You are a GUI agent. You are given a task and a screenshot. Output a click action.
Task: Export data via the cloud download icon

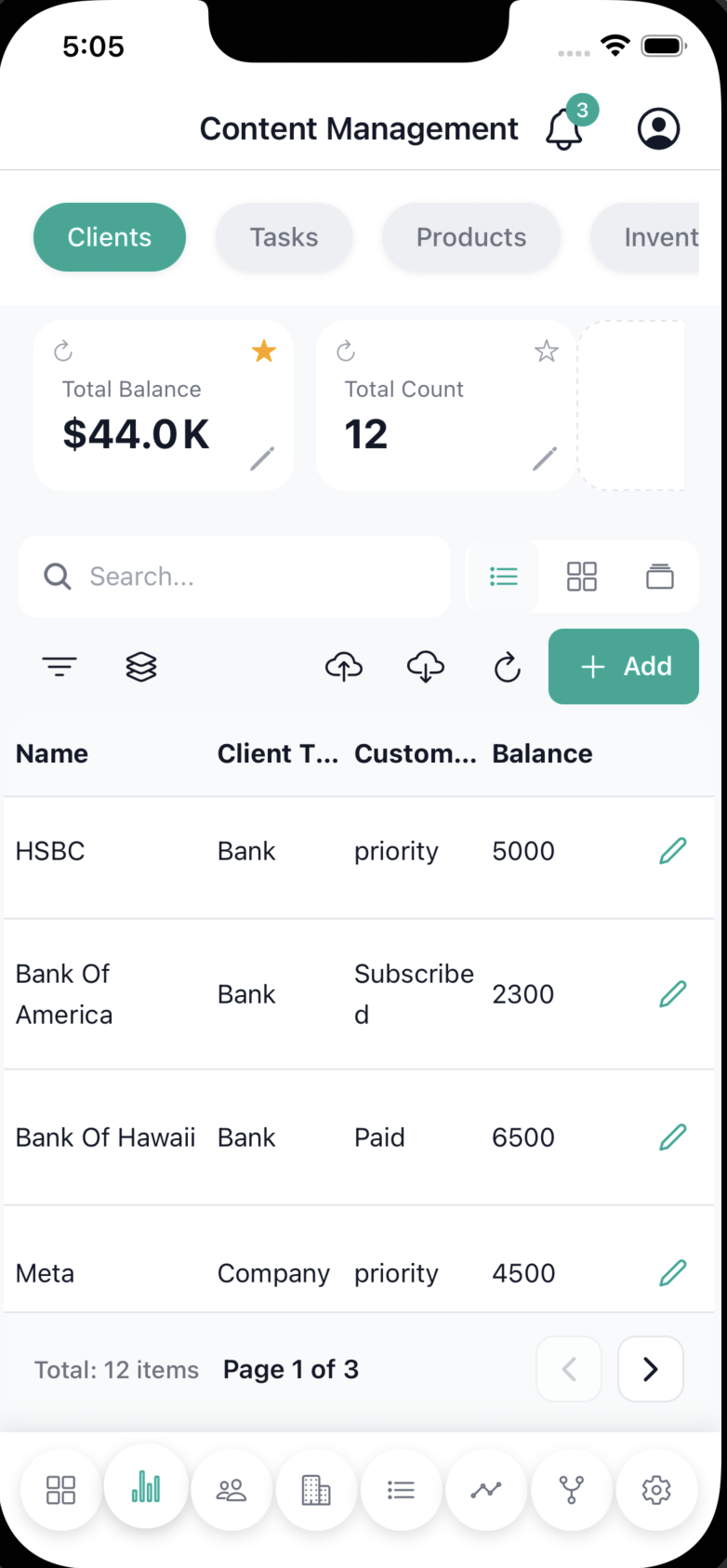tap(426, 666)
